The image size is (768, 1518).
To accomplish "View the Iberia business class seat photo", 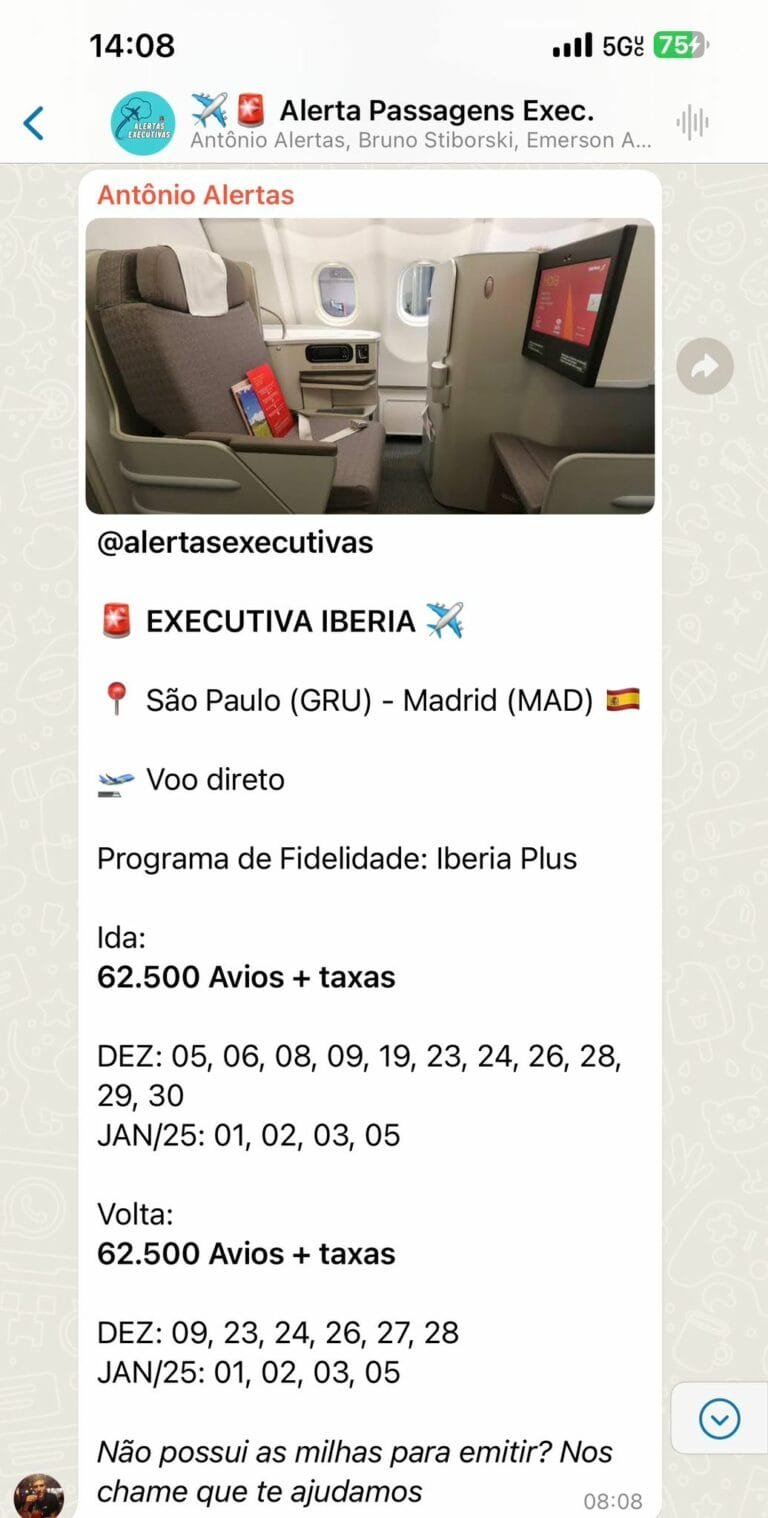I will 370,365.
